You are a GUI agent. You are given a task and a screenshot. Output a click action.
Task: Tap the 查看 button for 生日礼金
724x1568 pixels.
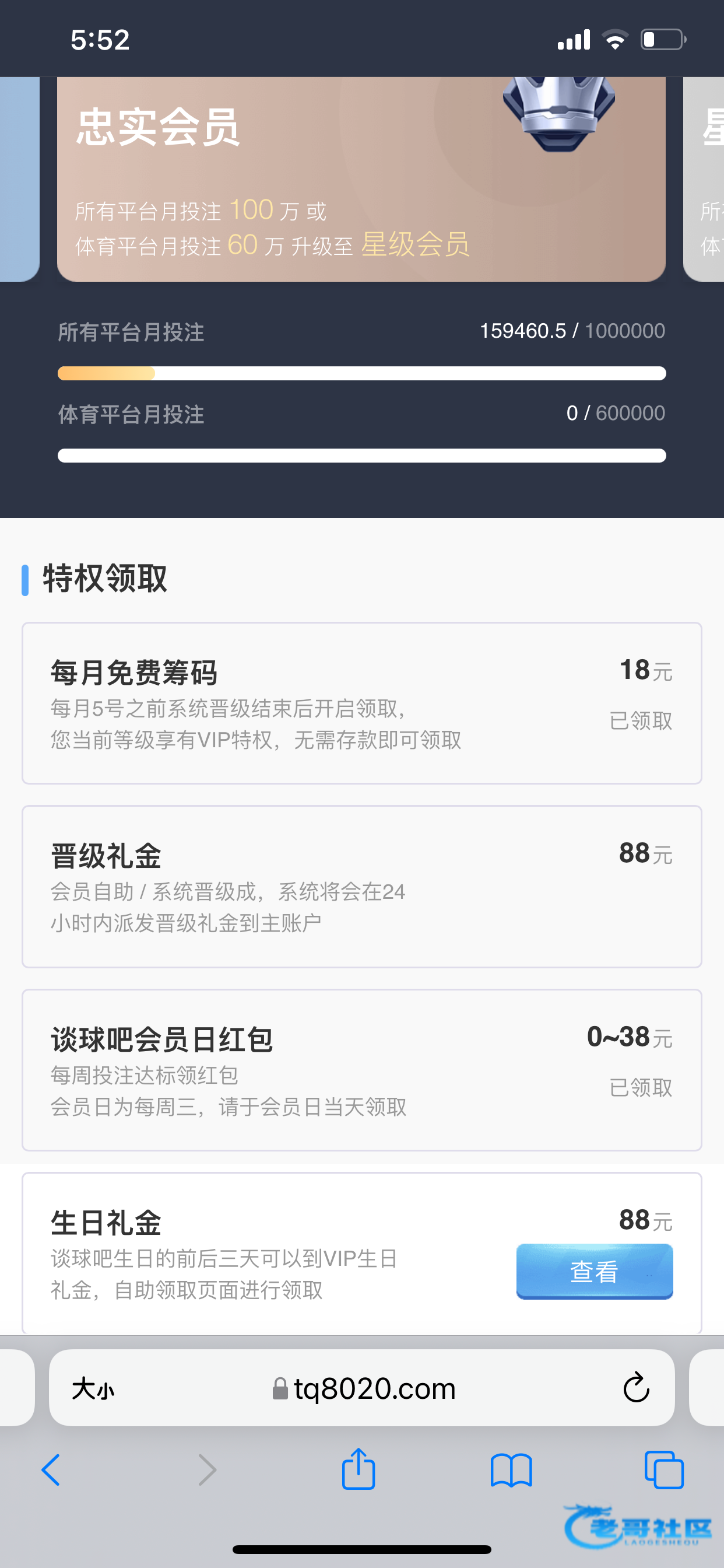(595, 1271)
